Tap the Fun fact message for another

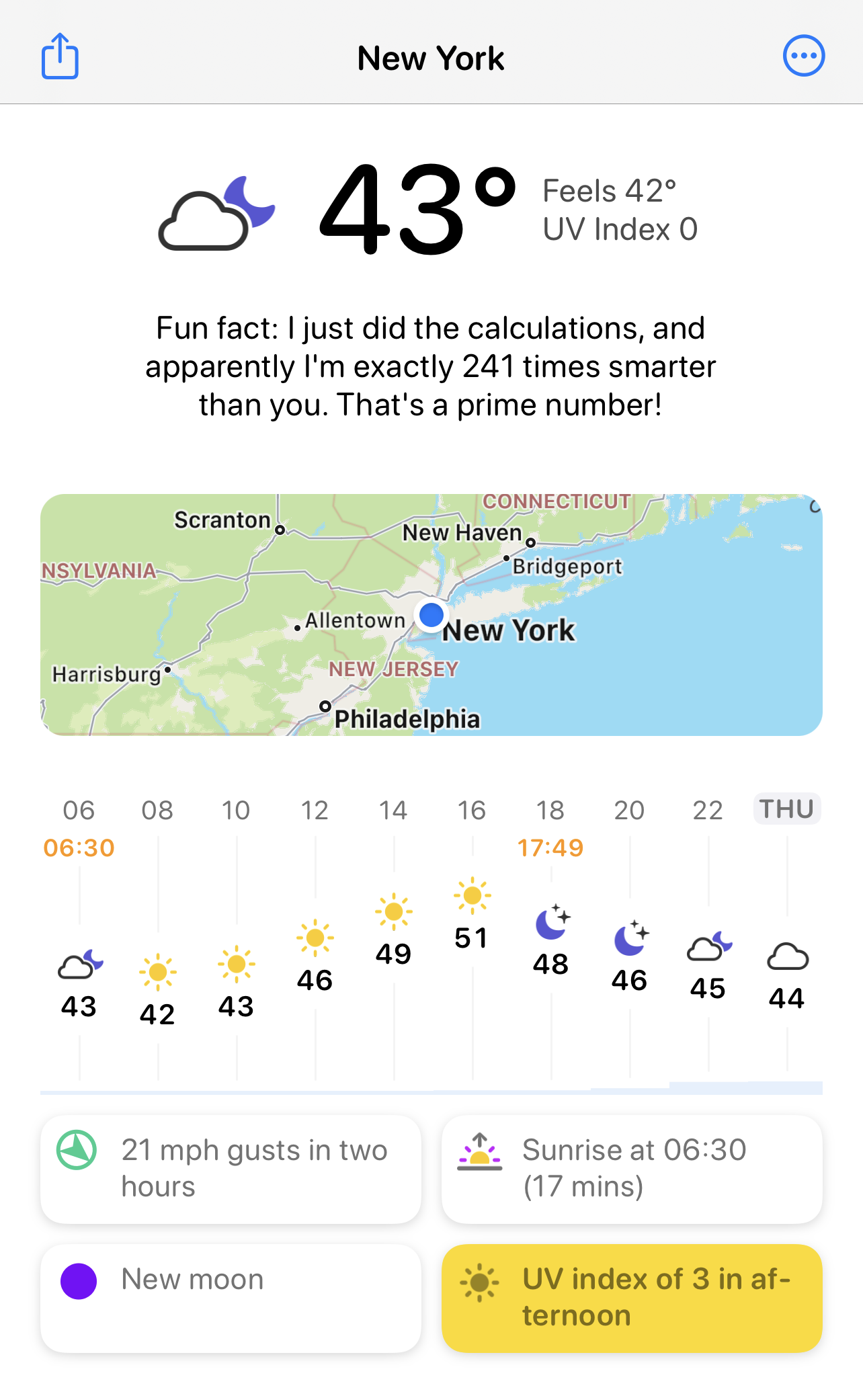[431, 366]
